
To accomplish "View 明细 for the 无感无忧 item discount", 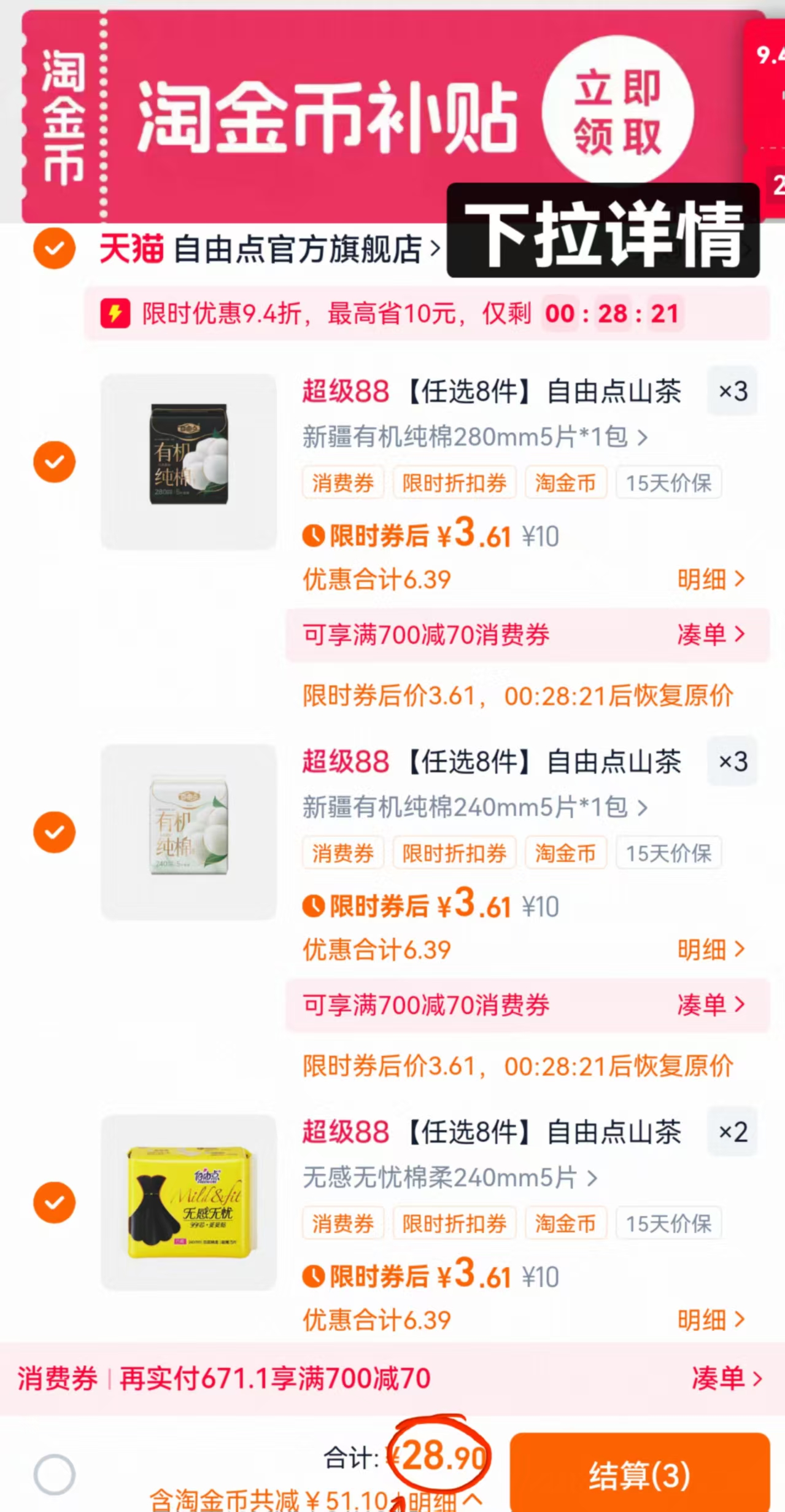I will [x=710, y=1320].
